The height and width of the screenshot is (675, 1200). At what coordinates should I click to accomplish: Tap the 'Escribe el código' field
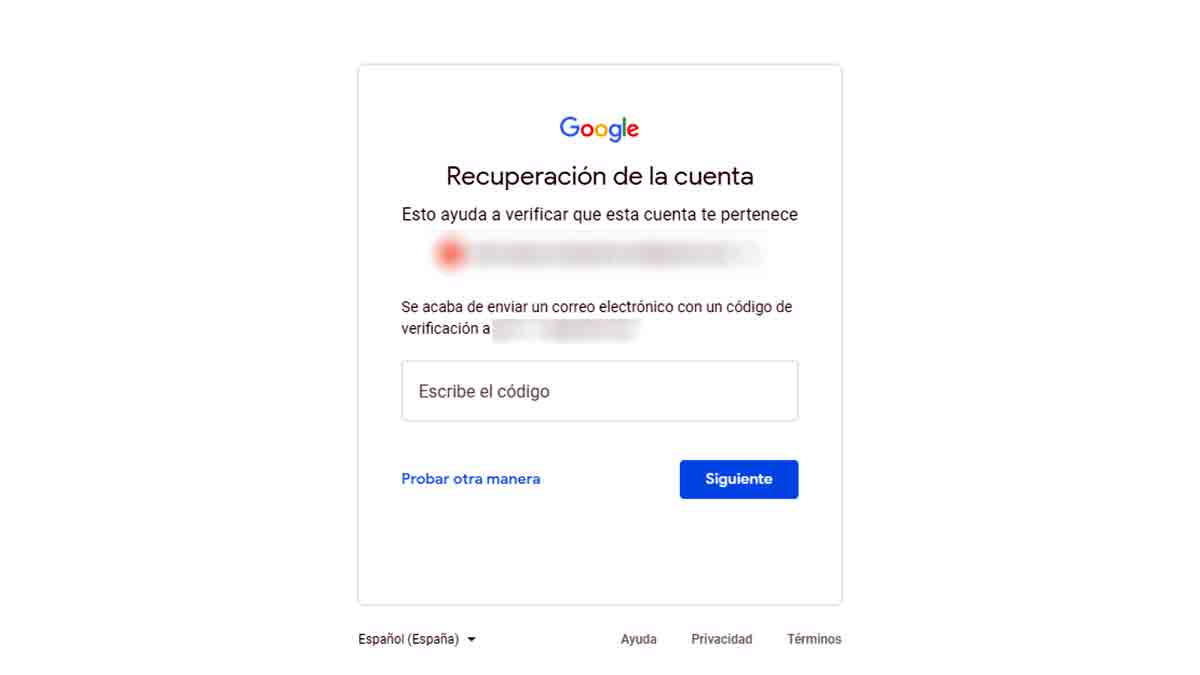coord(599,391)
